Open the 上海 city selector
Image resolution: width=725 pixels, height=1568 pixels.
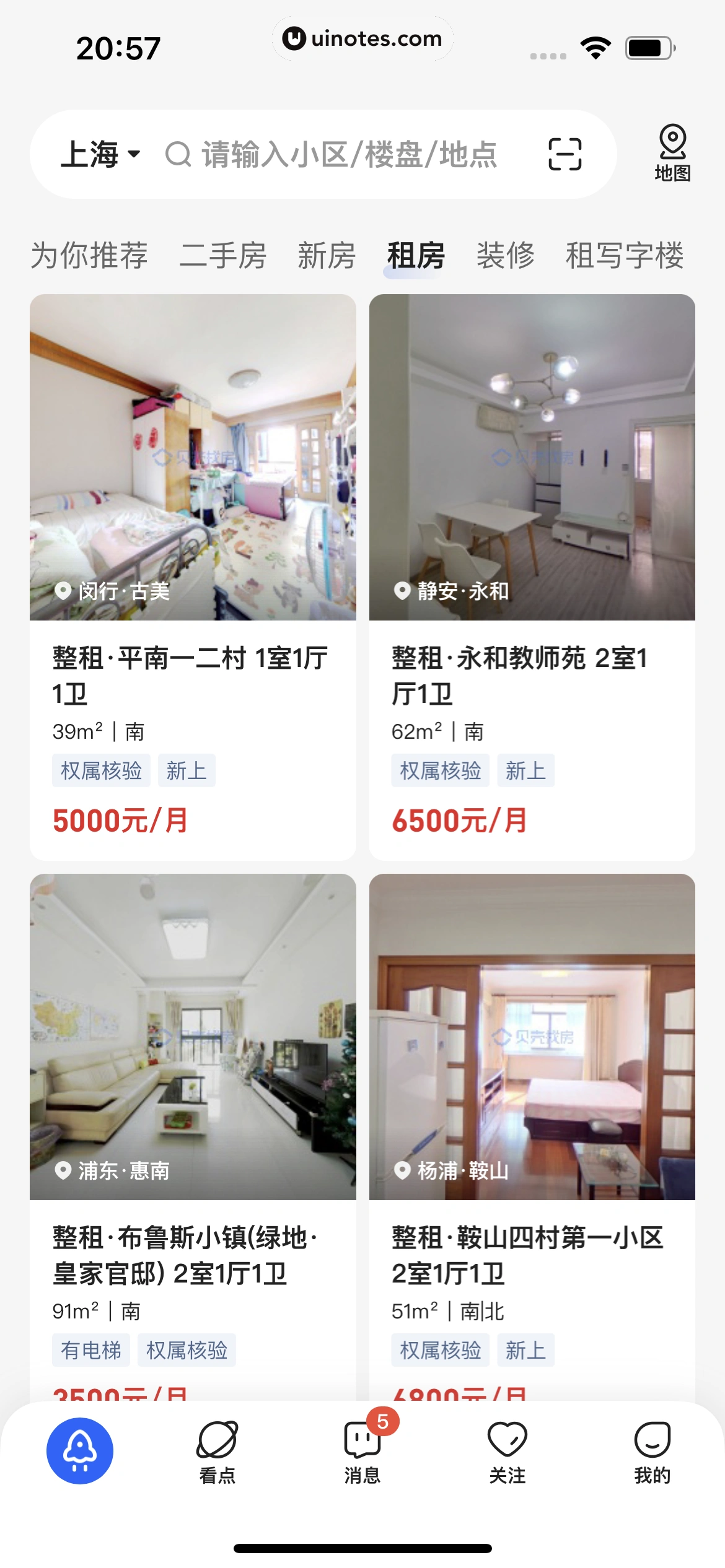coord(100,154)
